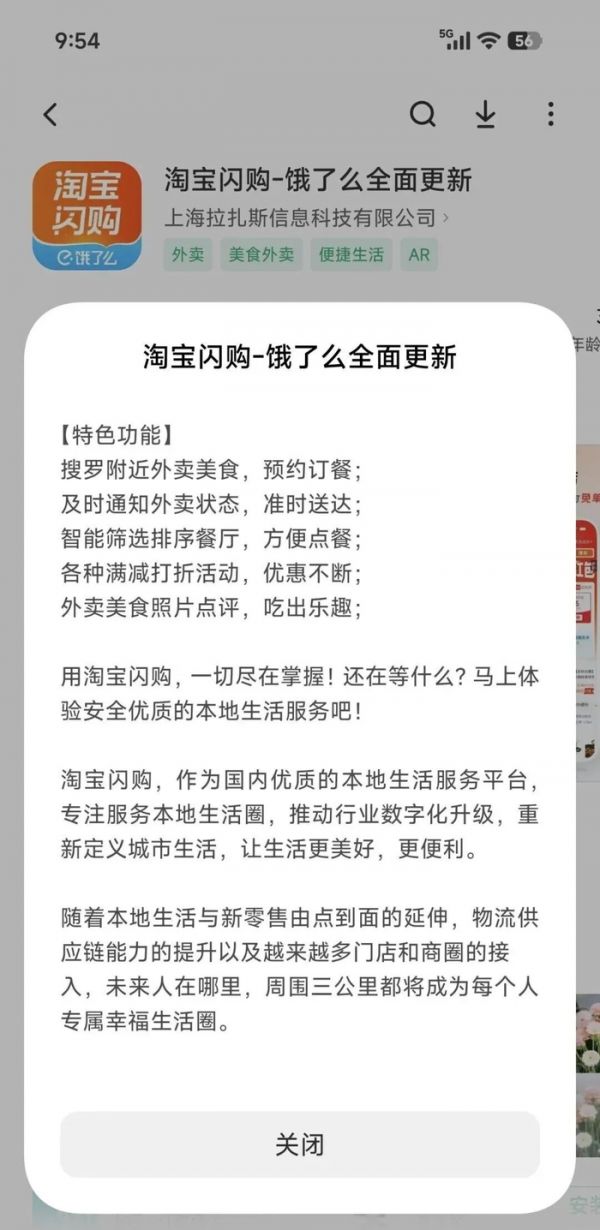Open the downloads manager icon
The image size is (600, 1230).
coord(485,115)
